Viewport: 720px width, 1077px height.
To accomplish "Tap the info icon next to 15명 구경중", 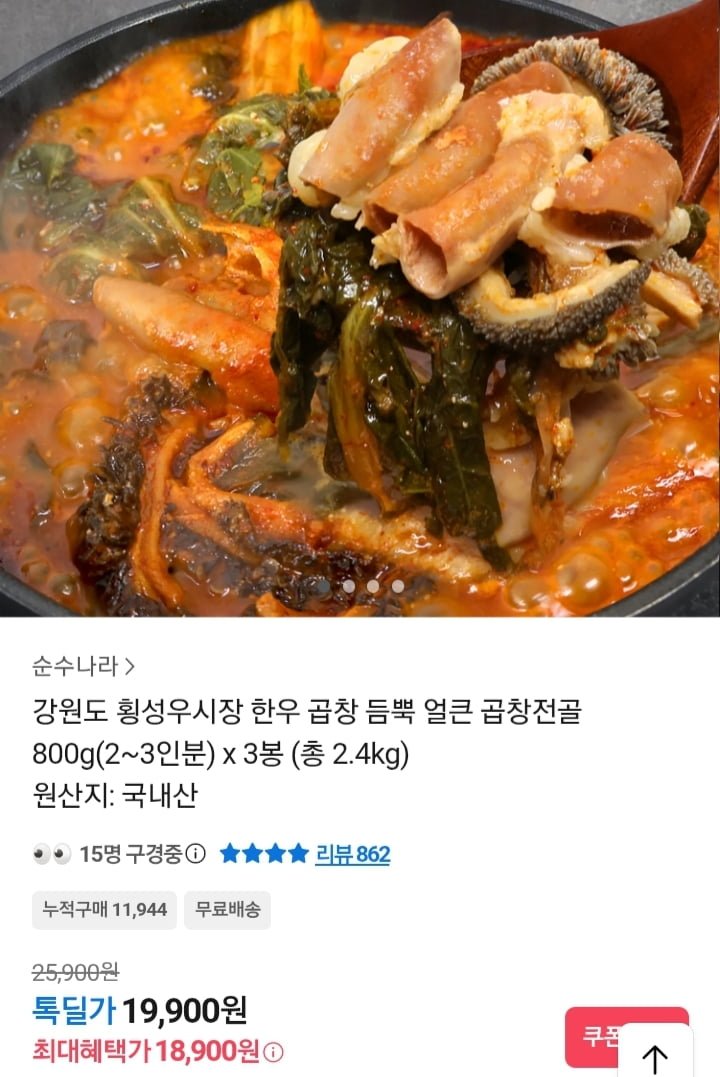I will pyautogui.click(x=196, y=854).
